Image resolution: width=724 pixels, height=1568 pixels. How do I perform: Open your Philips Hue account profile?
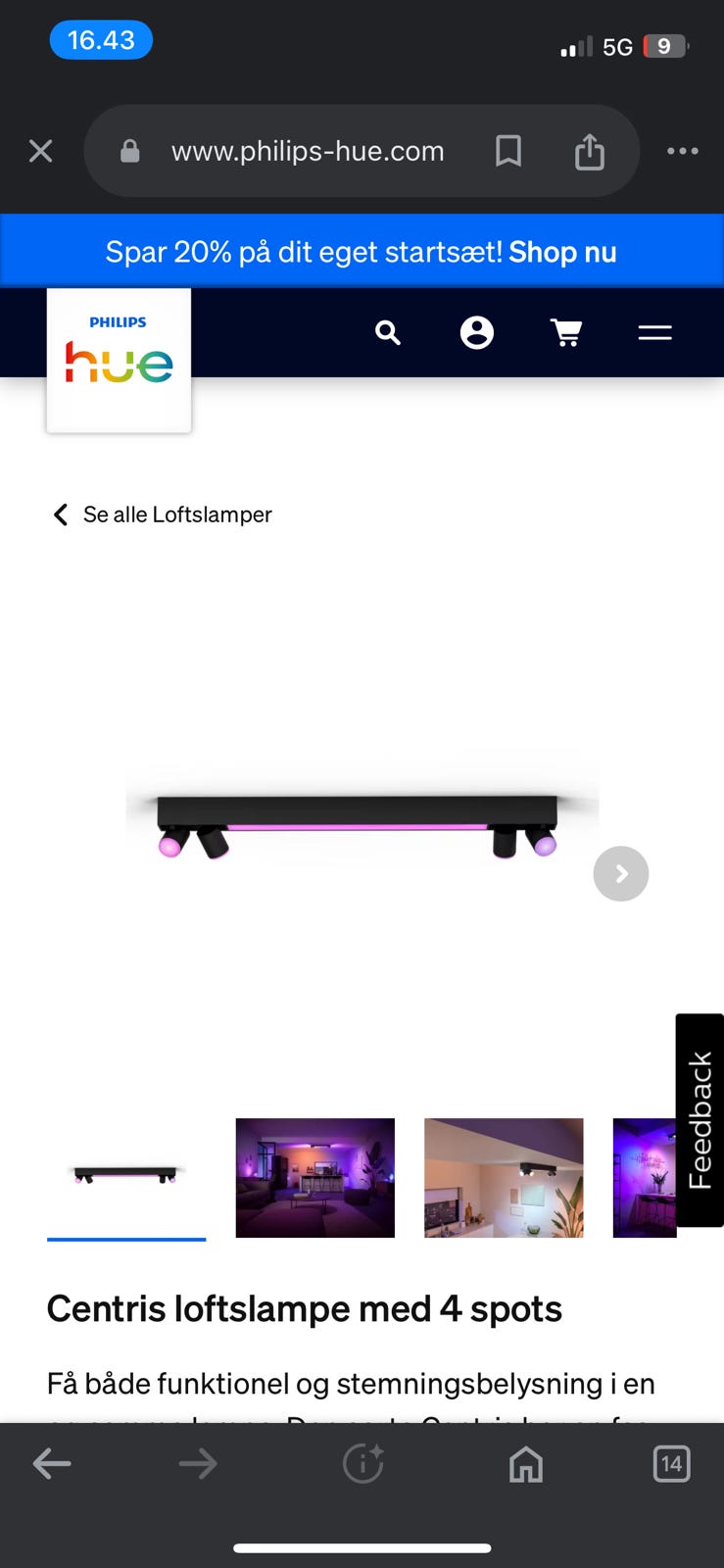click(477, 332)
